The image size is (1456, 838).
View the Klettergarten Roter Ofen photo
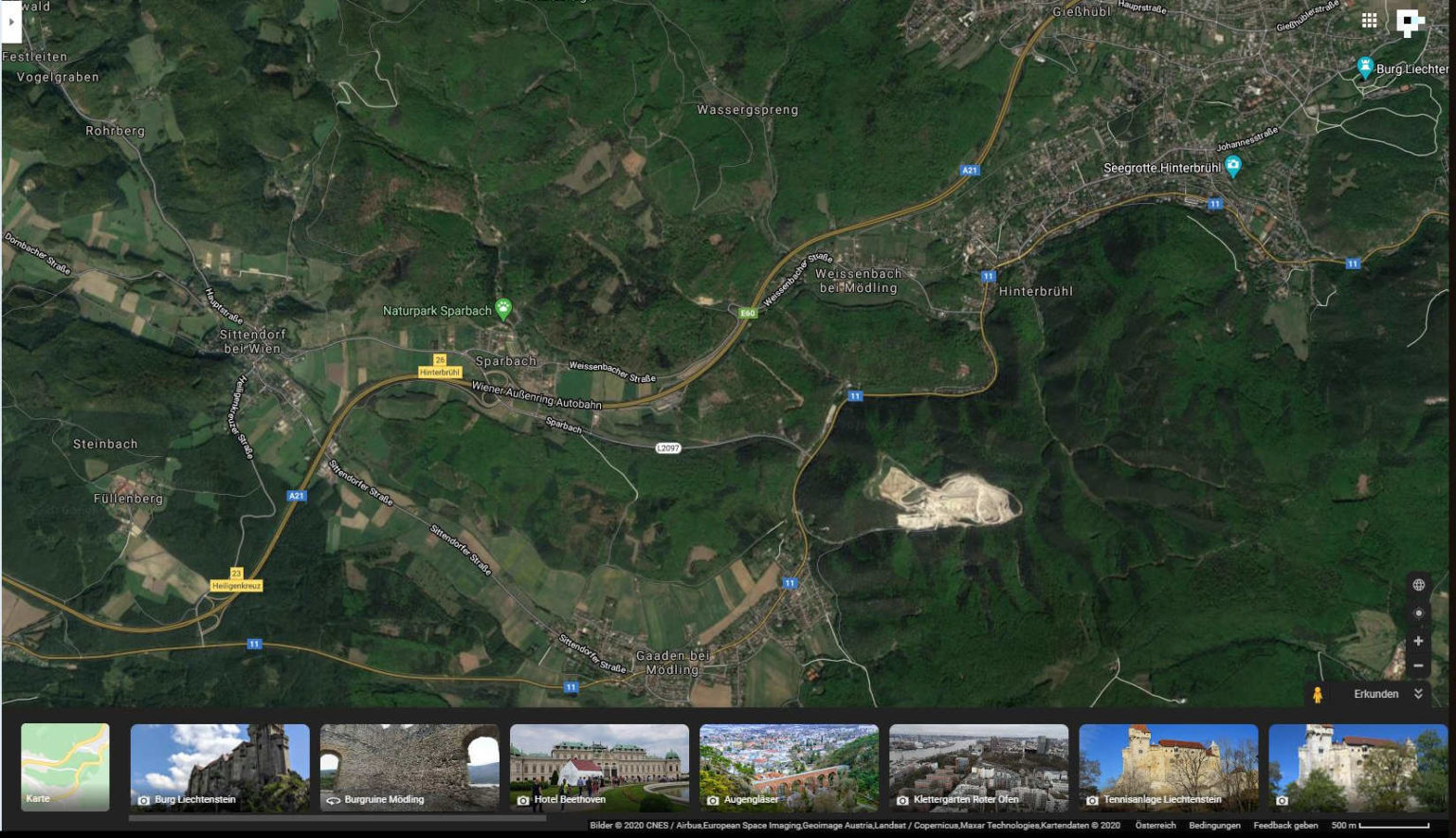[978, 767]
